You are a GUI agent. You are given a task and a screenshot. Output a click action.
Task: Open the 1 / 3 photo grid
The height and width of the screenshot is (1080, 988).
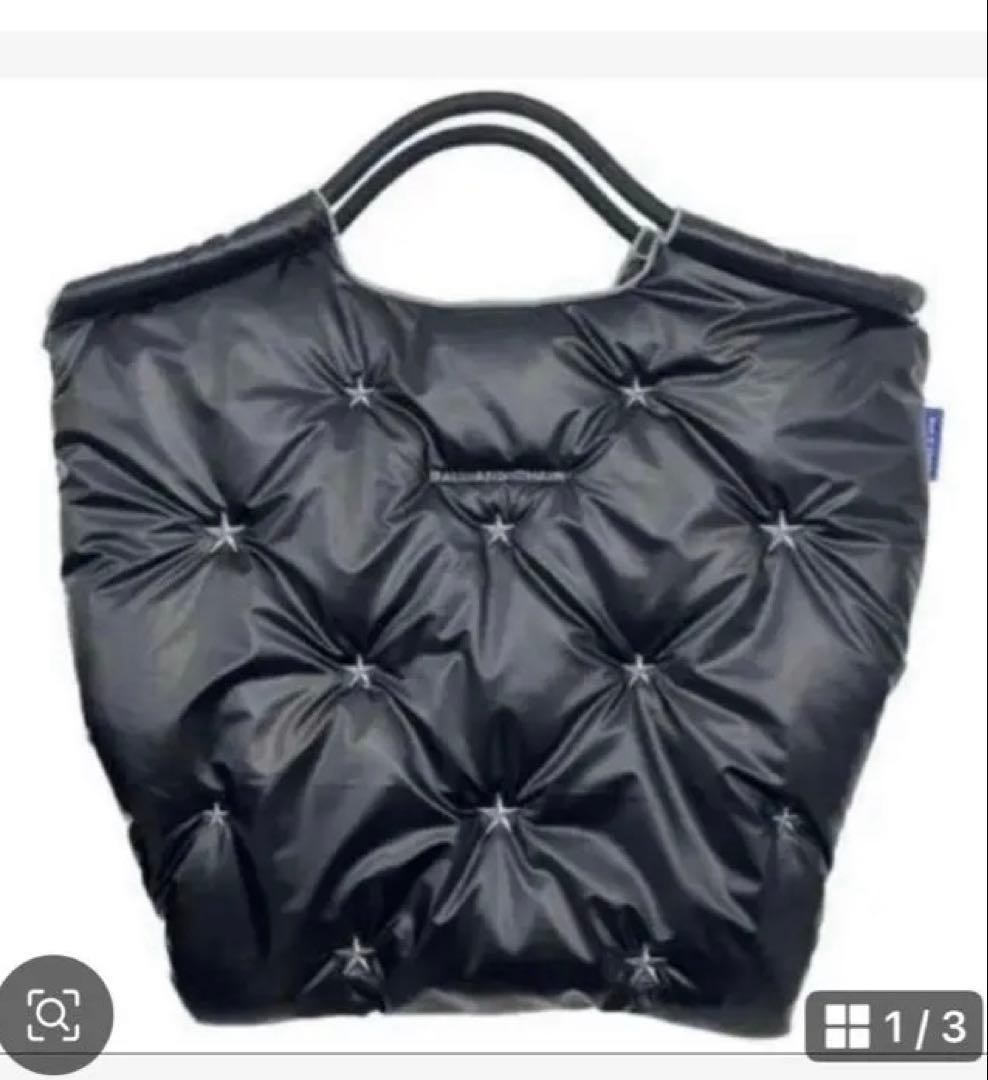tap(894, 1025)
